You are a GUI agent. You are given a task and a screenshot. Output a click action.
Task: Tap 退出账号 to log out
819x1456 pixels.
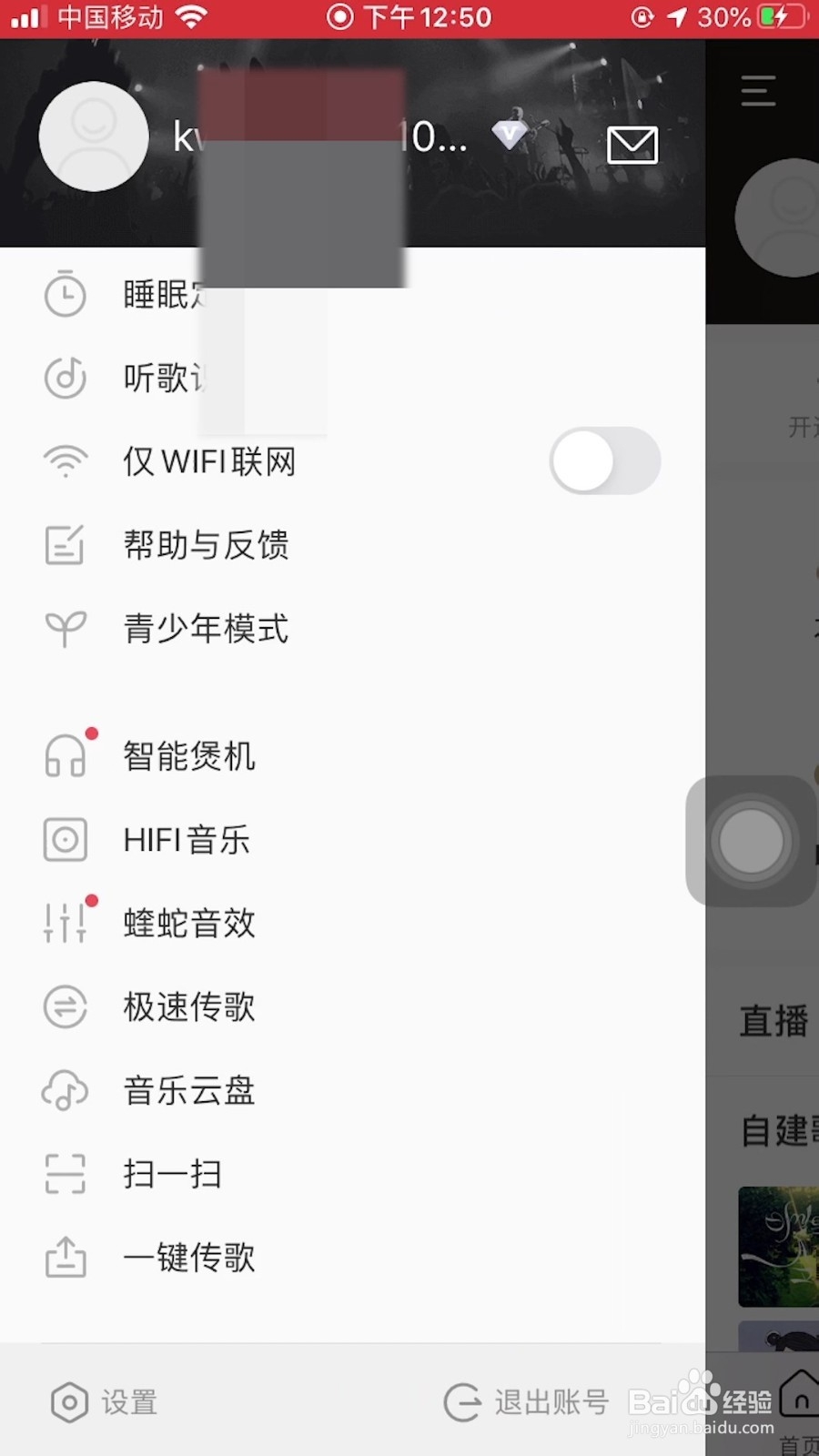click(x=526, y=1402)
